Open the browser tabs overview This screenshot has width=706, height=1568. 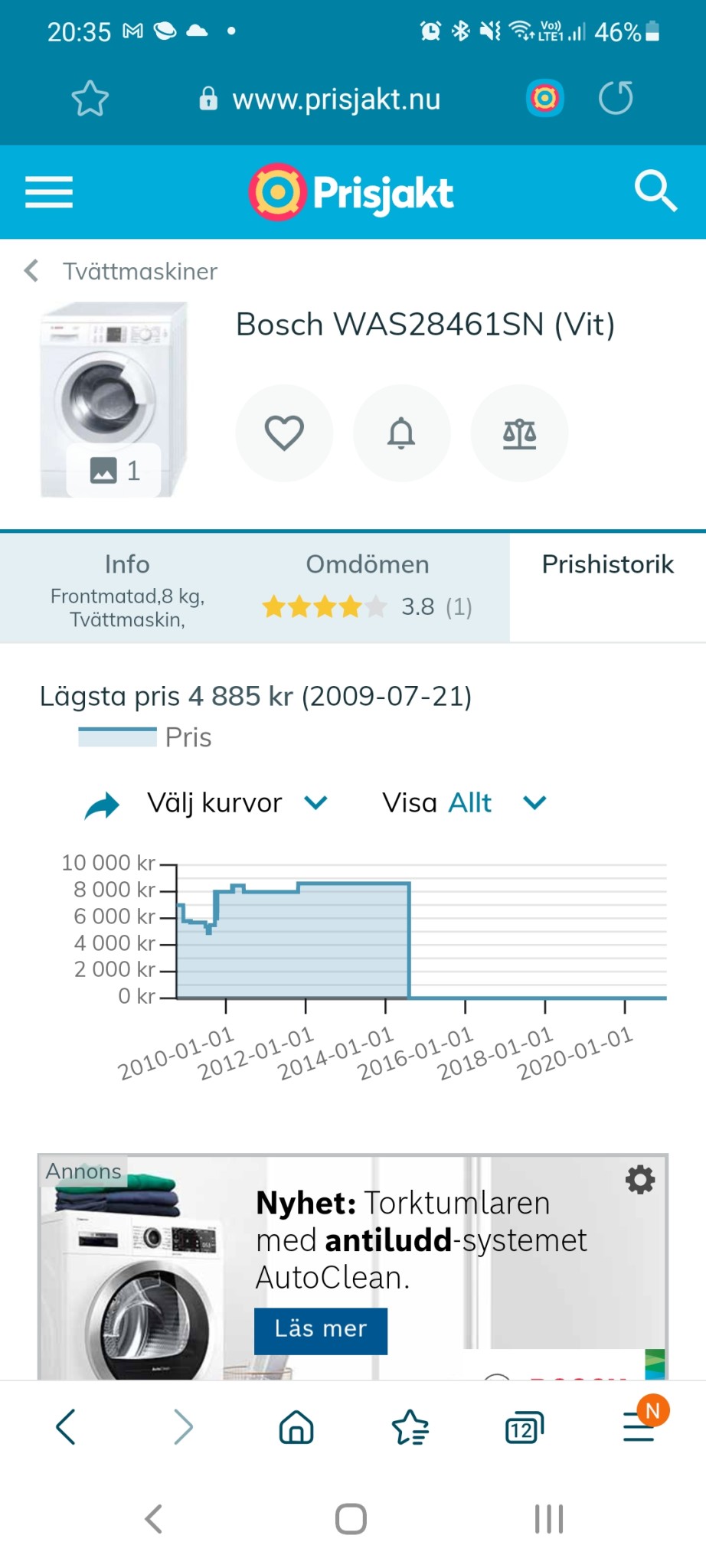point(524,1428)
